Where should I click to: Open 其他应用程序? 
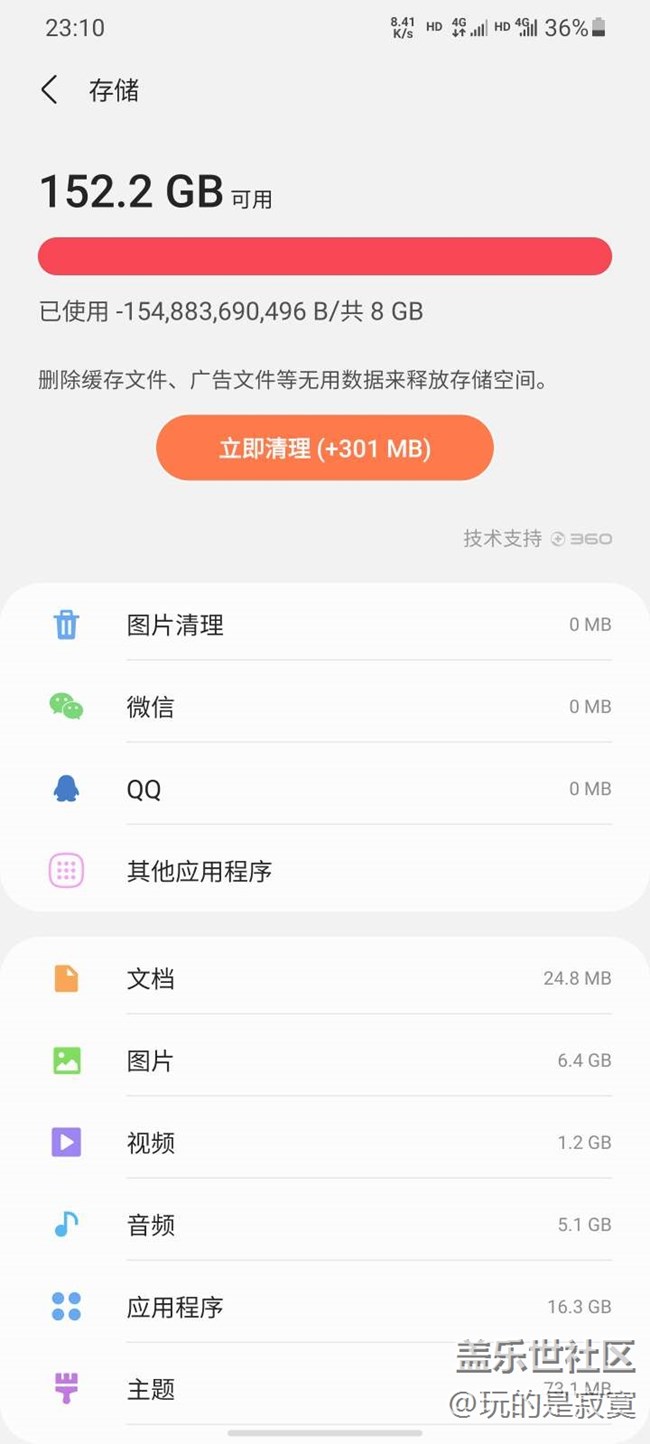tap(325, 871)
